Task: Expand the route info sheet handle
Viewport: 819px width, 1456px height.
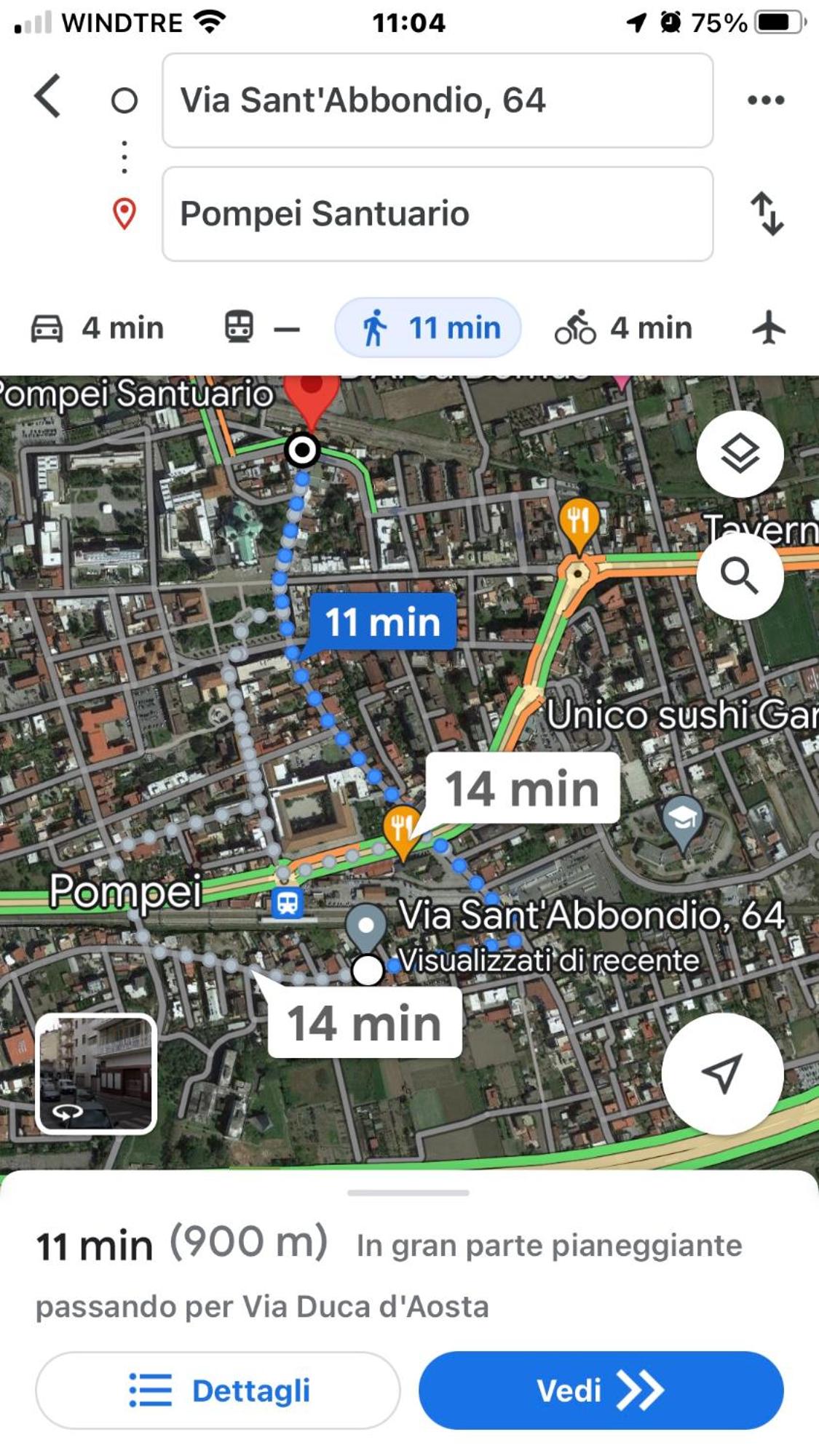Action: (408, 1193)
